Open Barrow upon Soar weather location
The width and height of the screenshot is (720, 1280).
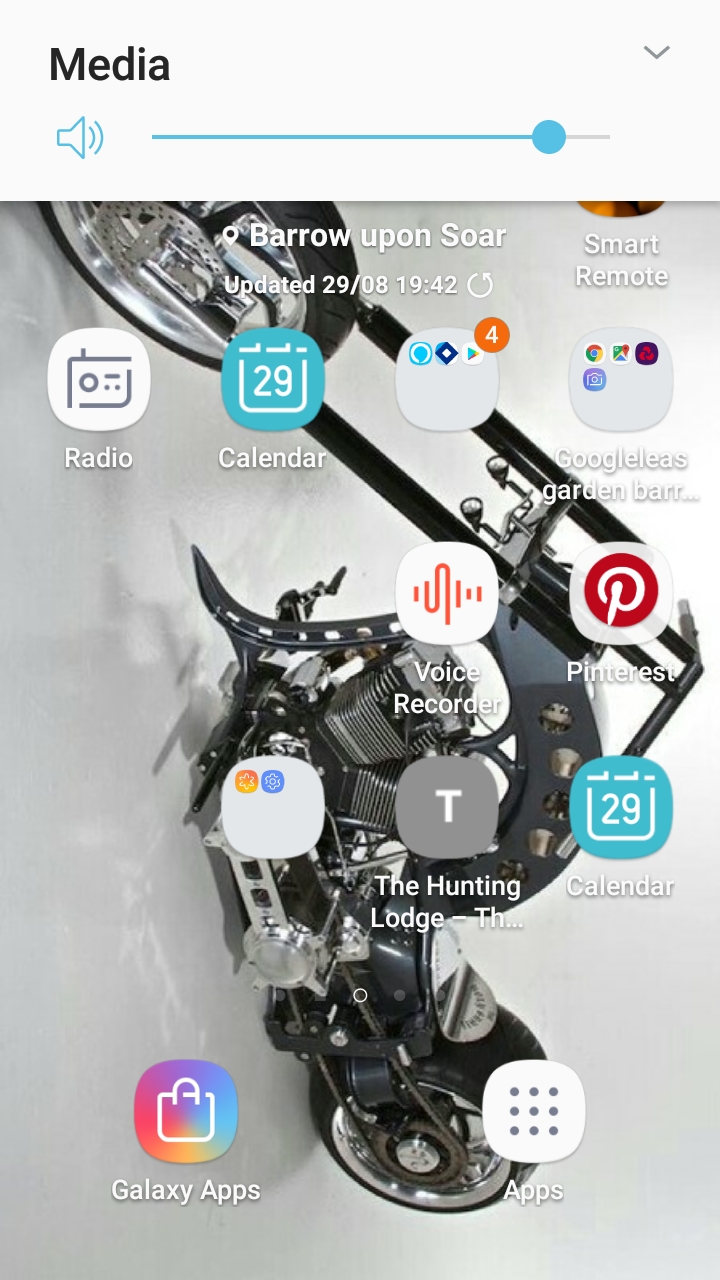click(x=366, y=236)
